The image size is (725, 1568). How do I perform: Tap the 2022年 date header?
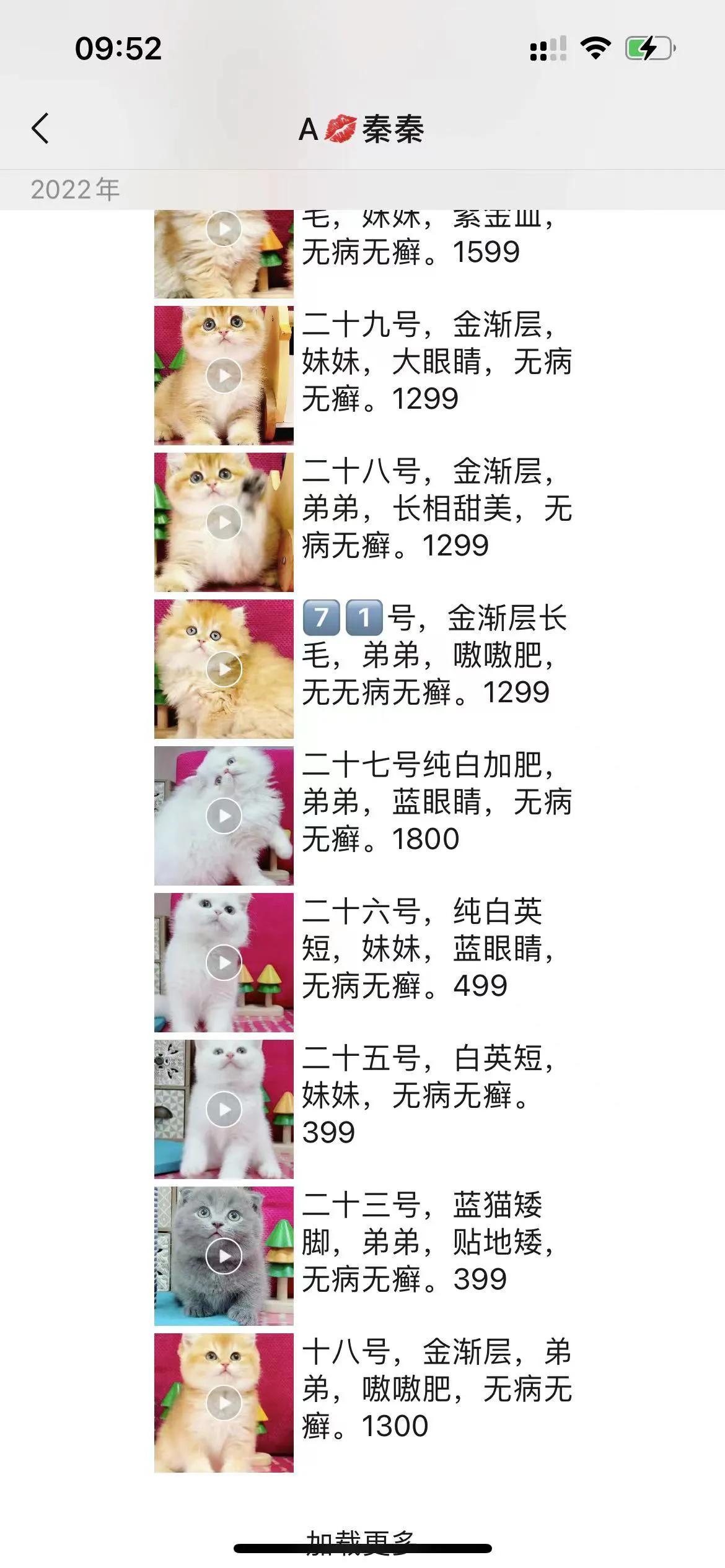coord(74,189)
